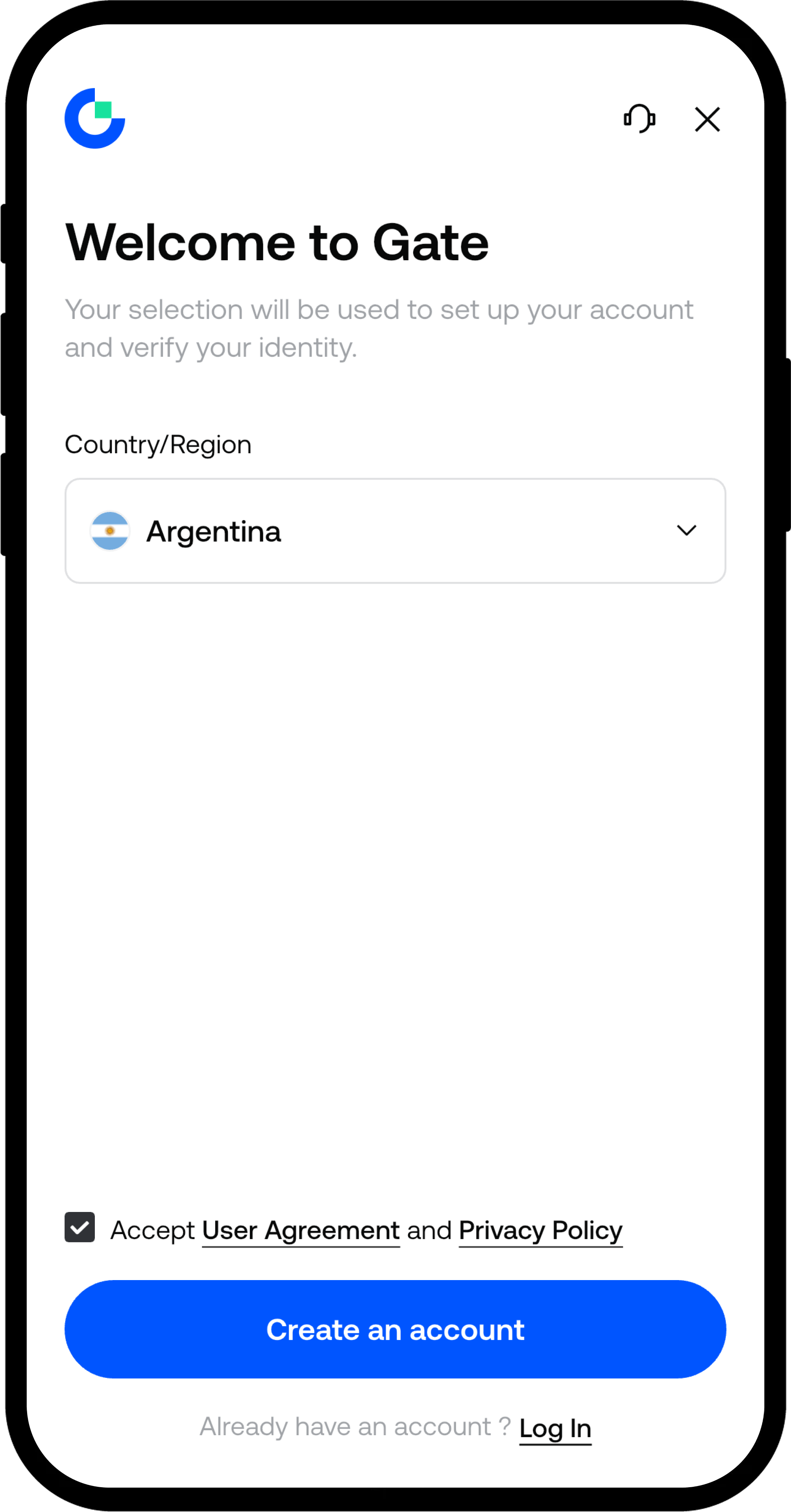Screen dimensions: 791x1512
Task: Go to Log In
Action: [554, 1428]
